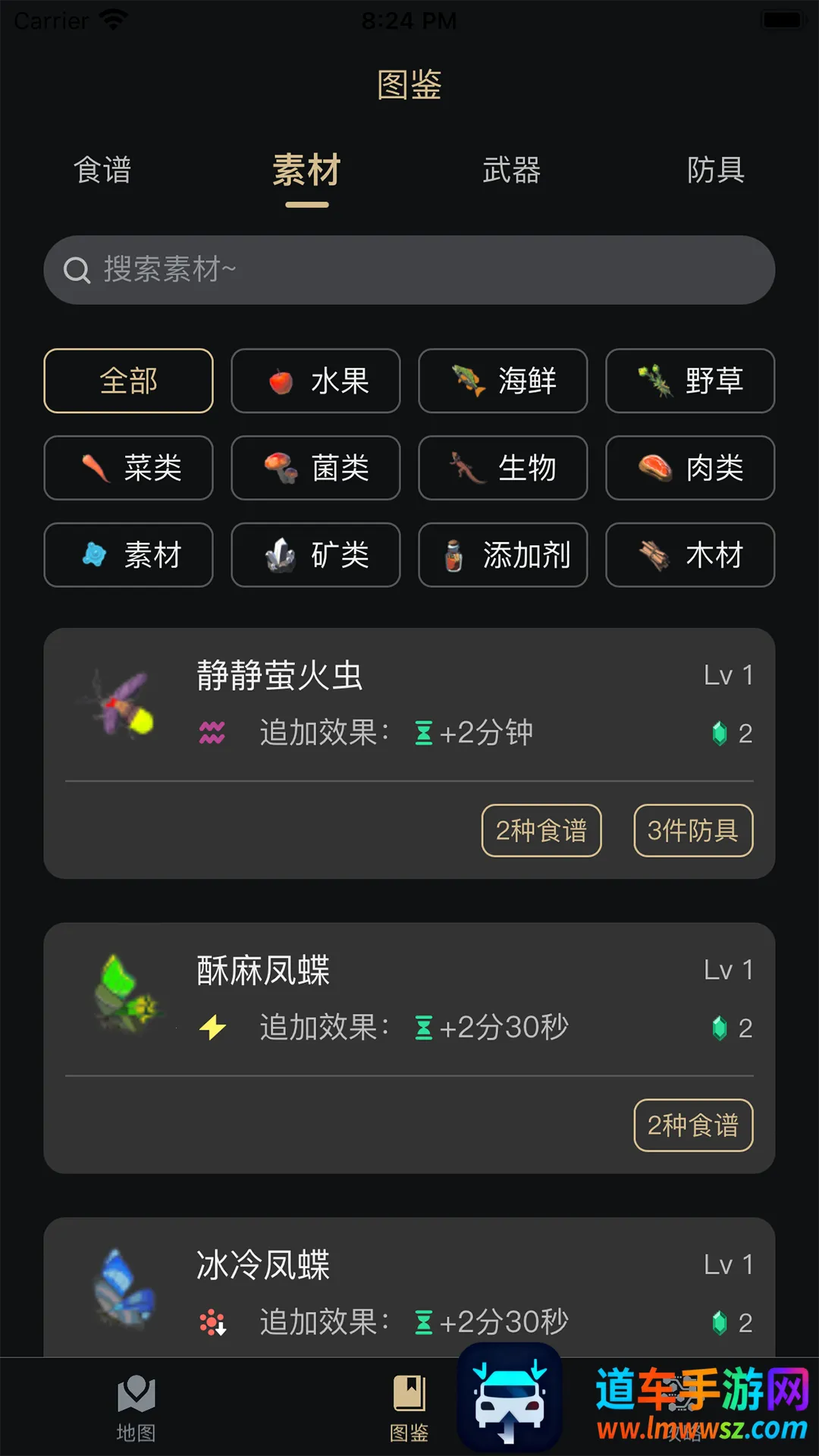View 3件防具 for 静静萤火虫
819x1456 pixels.
pos(693,830)
